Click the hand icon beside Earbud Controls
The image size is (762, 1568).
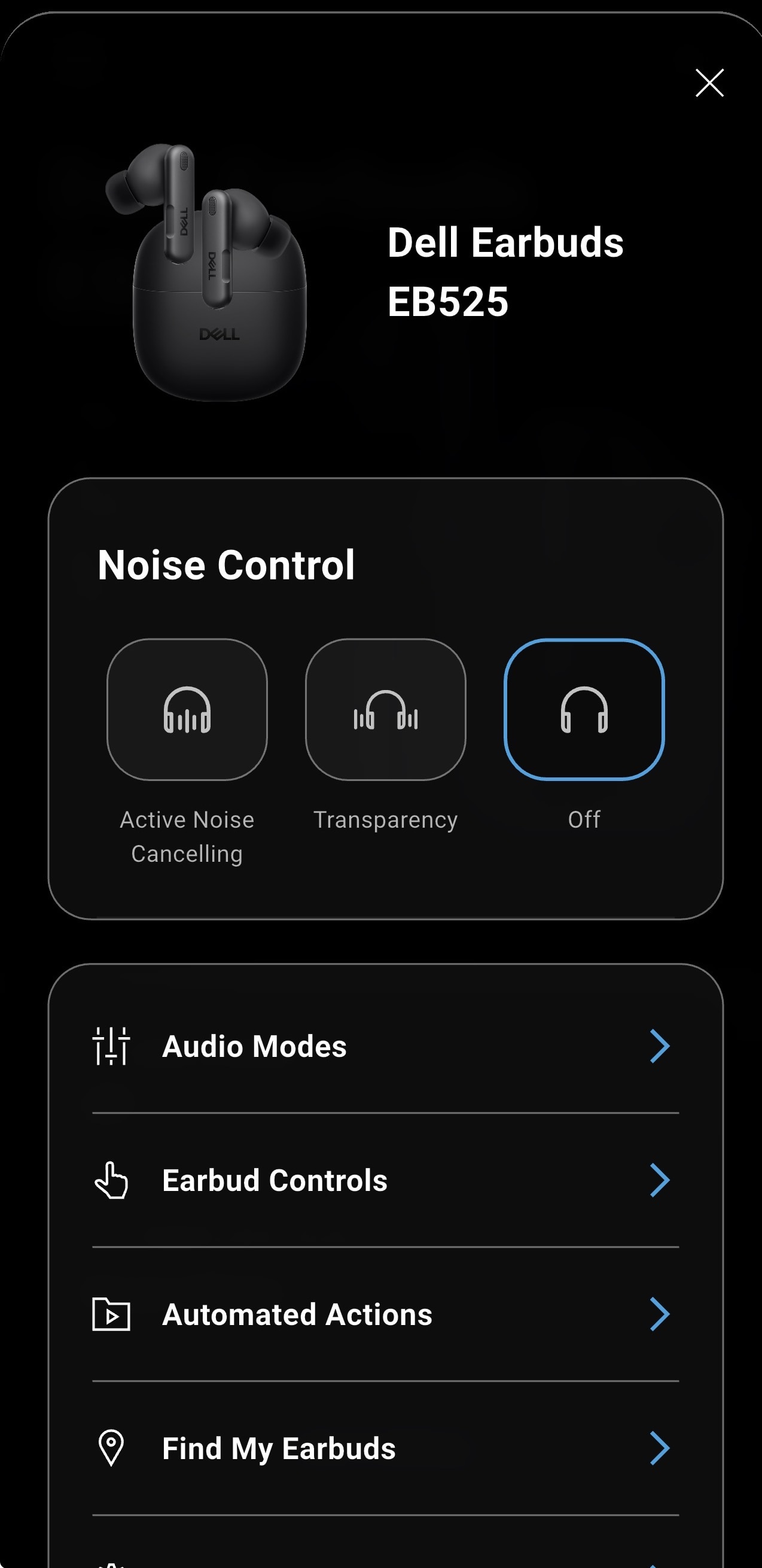point(111,1180)
